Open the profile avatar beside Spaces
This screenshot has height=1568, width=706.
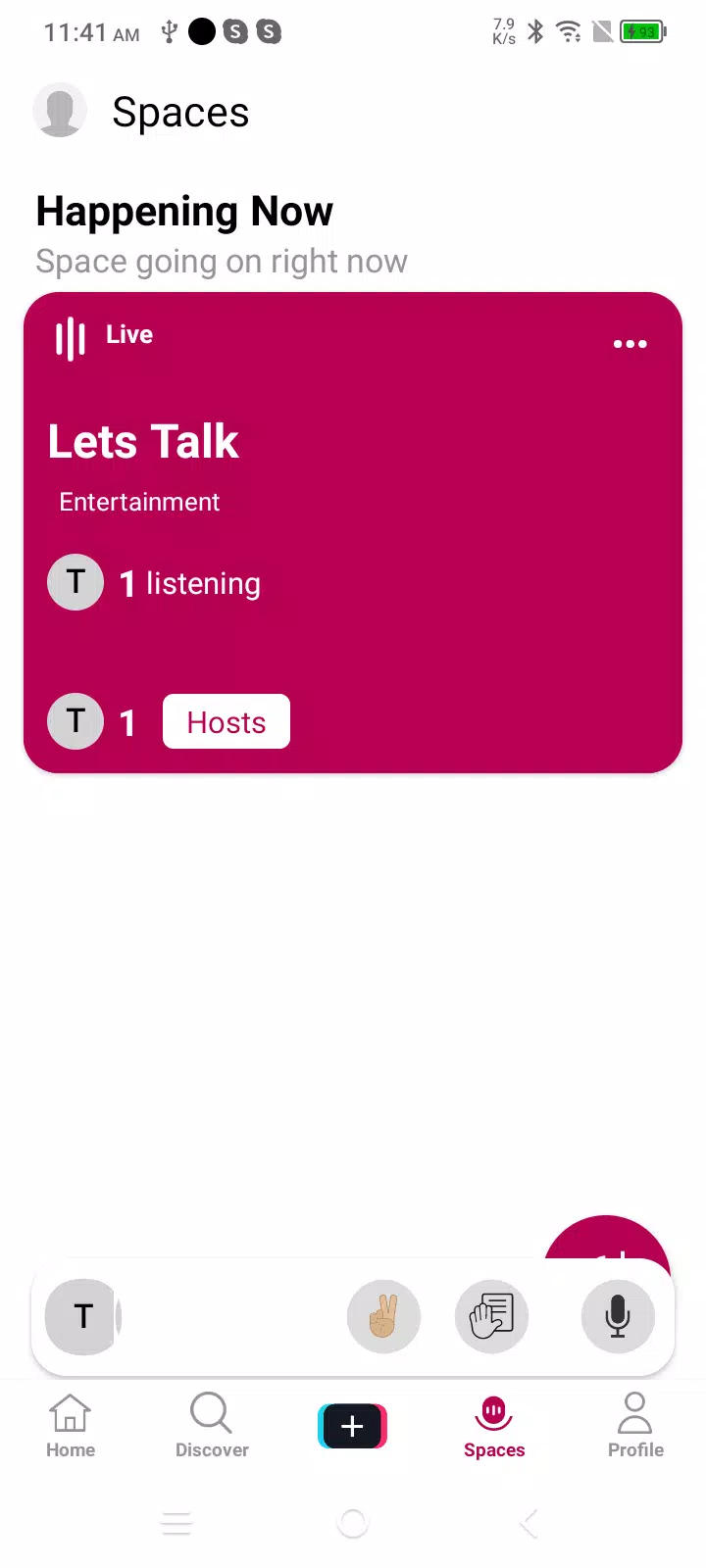pyautogui.click(x=60, y=110)
